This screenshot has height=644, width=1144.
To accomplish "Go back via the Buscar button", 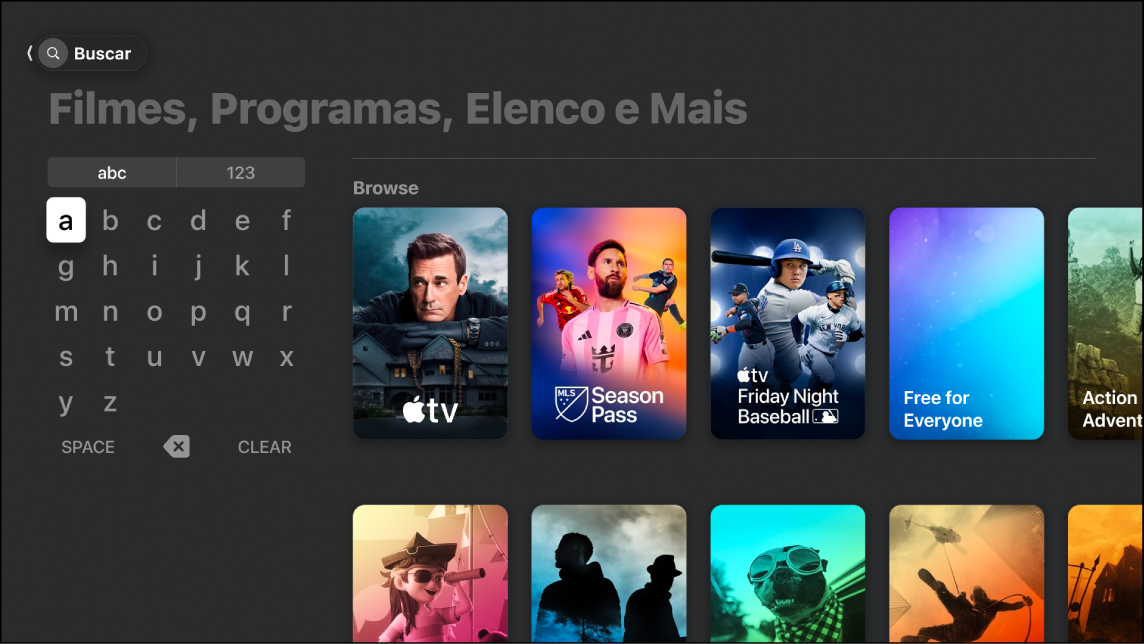I will [x=88, y=53].
